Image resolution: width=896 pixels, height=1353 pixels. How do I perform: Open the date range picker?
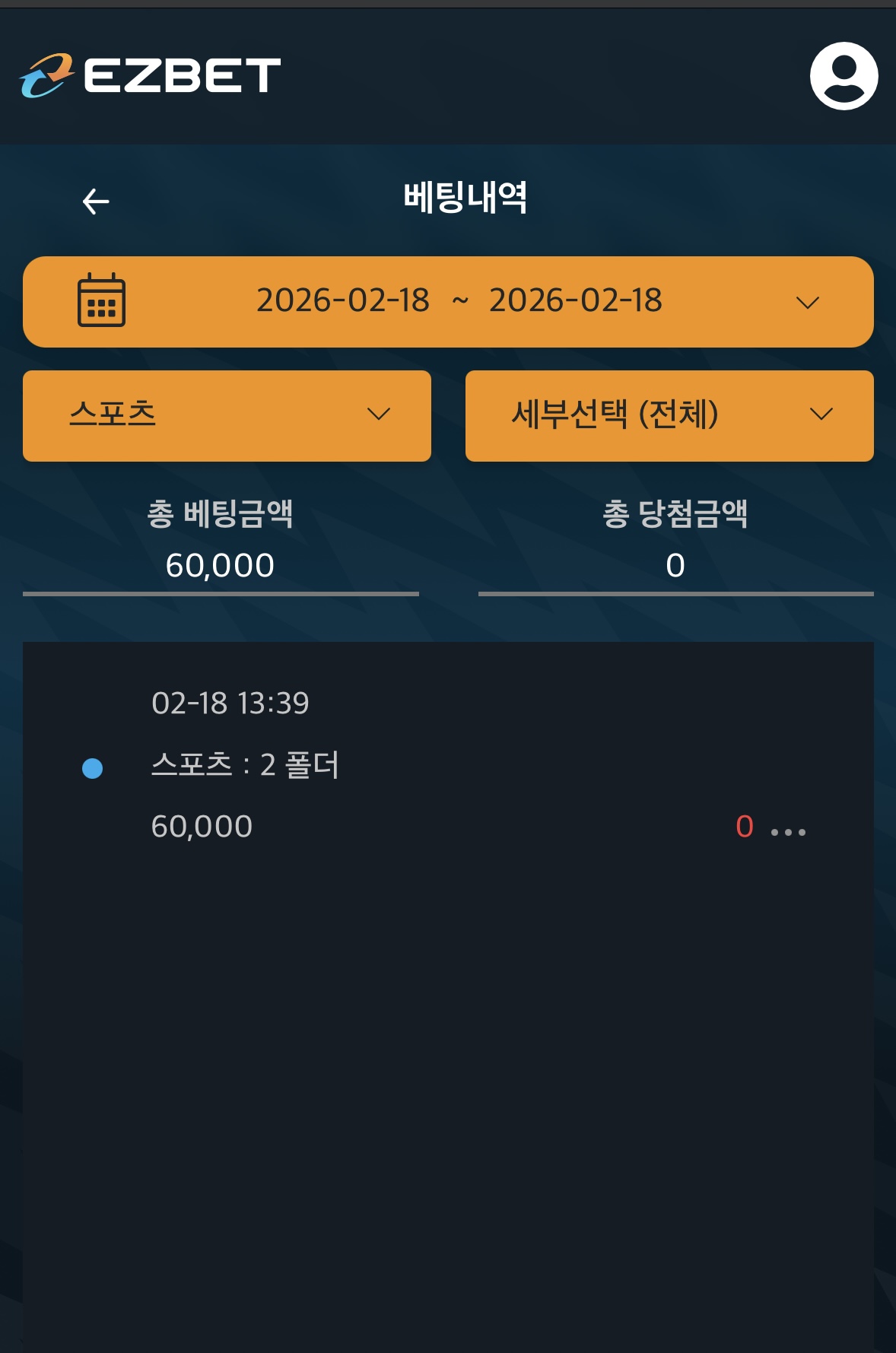[x=448, y=302]
